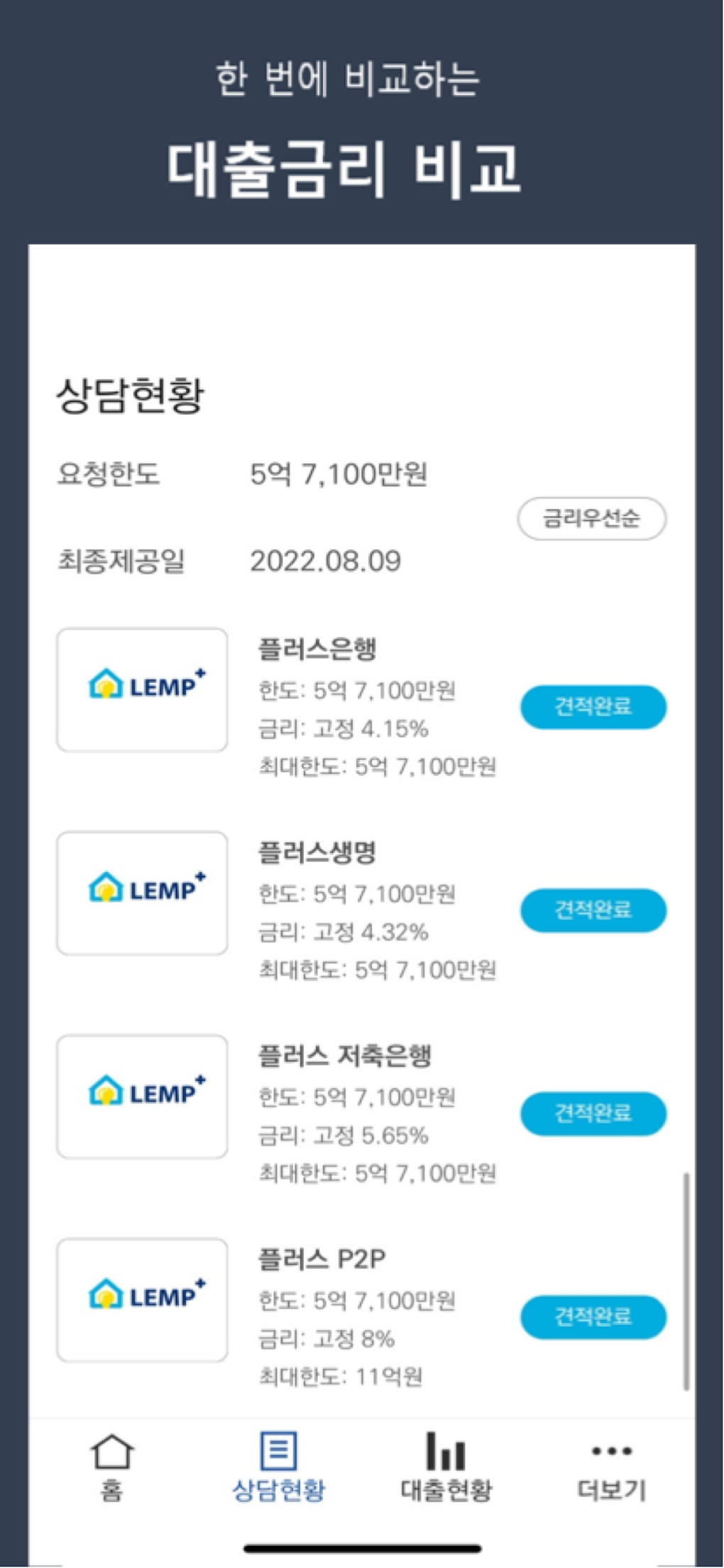The image size is (724, 1568).
Task: Click the LEMP logo next to 플러스 P2P
Action: 142,1297
